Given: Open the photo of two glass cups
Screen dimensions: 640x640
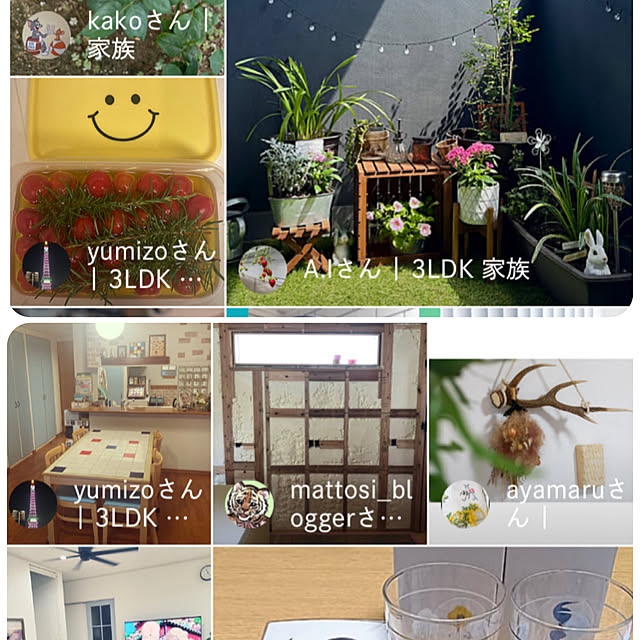Looking at the screenshot, I should pyautogui.click(x=425, y=593).
